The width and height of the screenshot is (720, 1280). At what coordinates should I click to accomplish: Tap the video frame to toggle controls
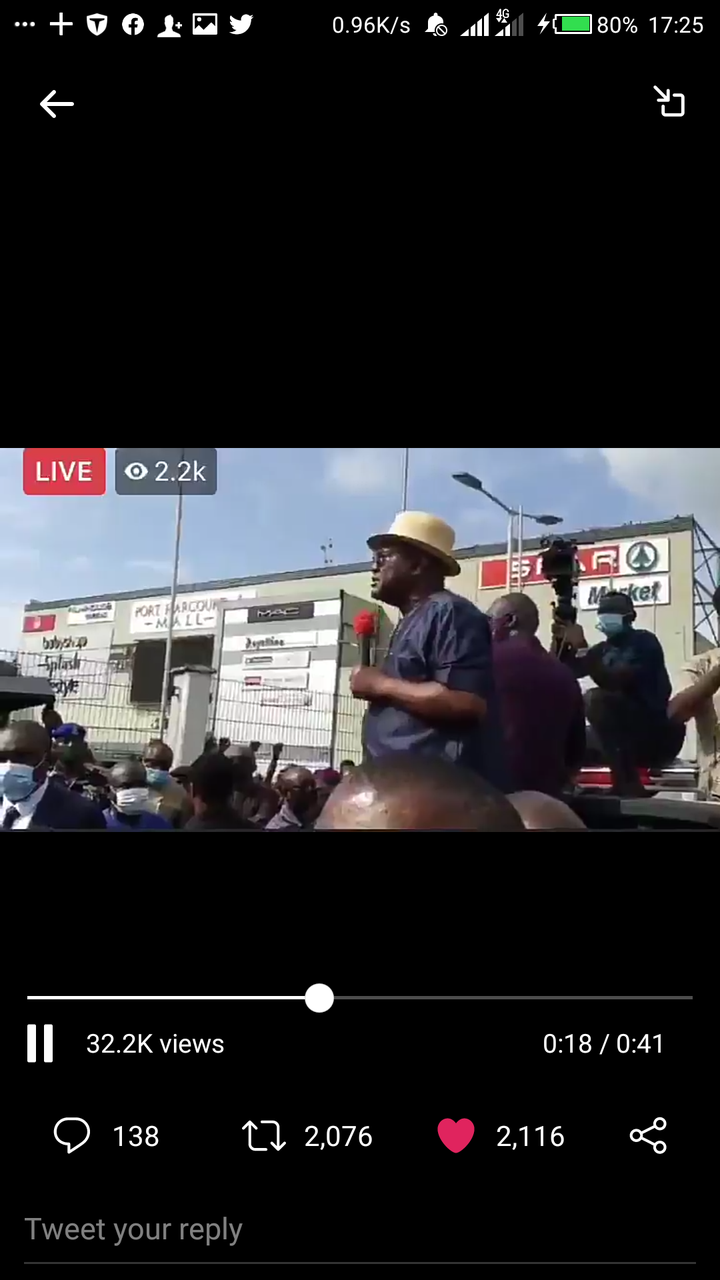[x=360, y=640]
